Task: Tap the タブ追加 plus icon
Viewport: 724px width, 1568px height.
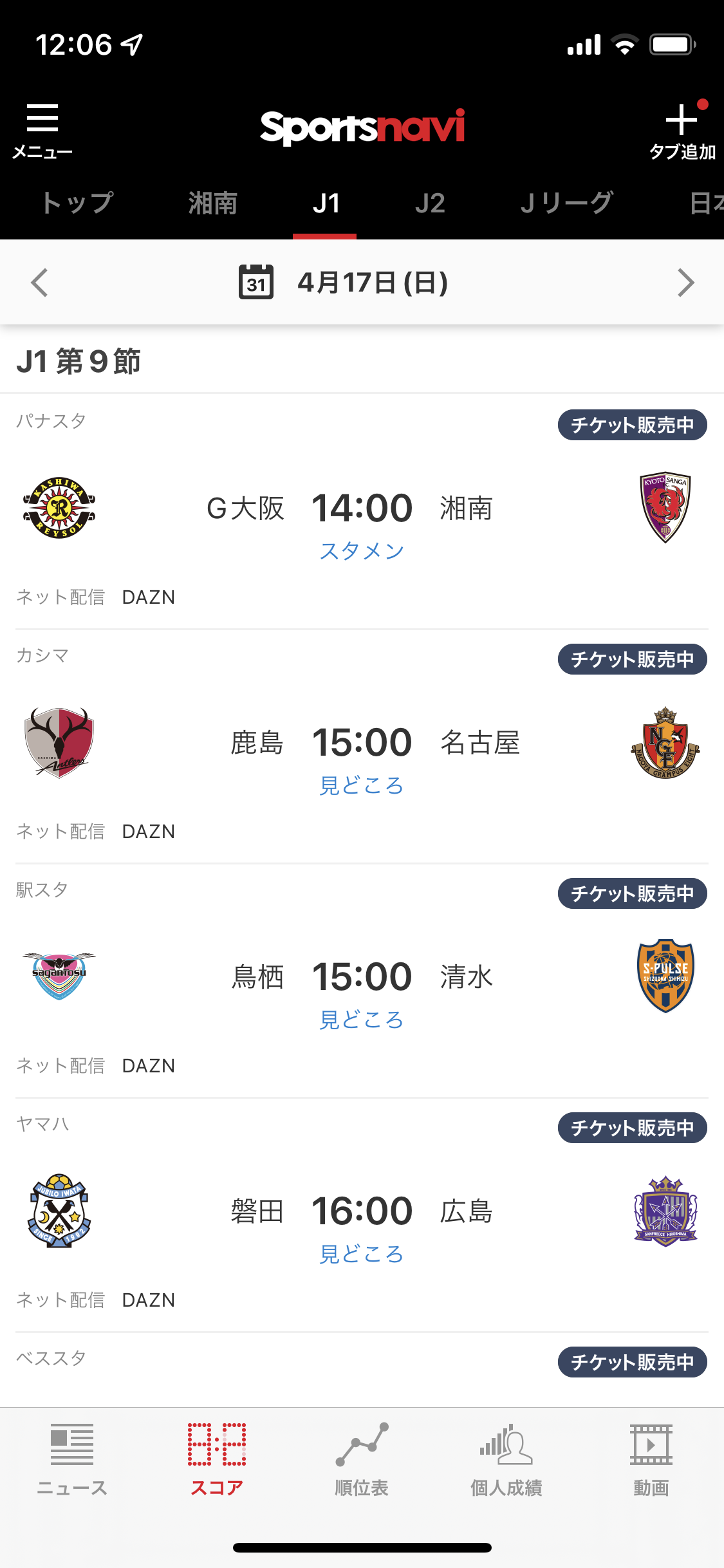Action: (x=682, y=130)
